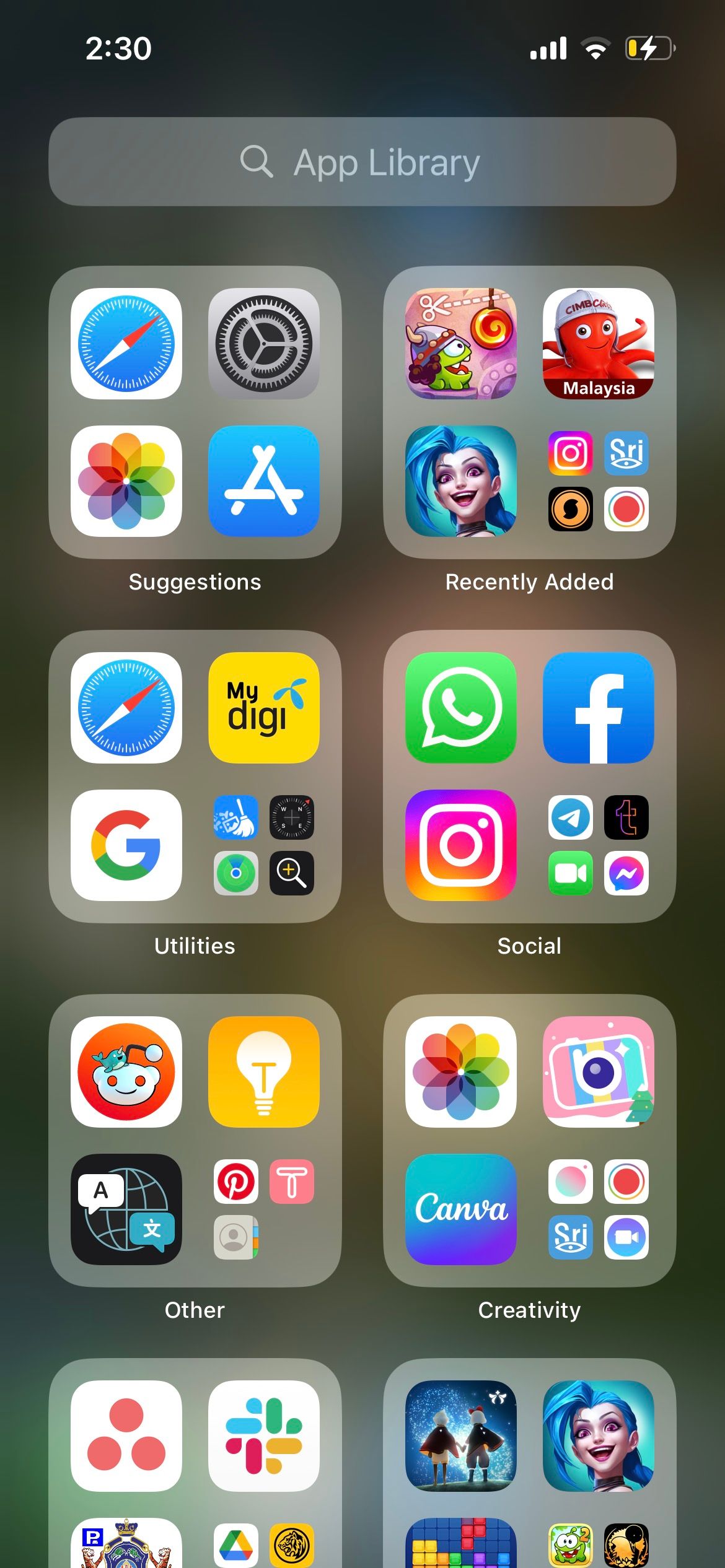Launch Facebook
Image resolution: width=725 pixels, height=1568 pixels.
click(x=599, y=708)
